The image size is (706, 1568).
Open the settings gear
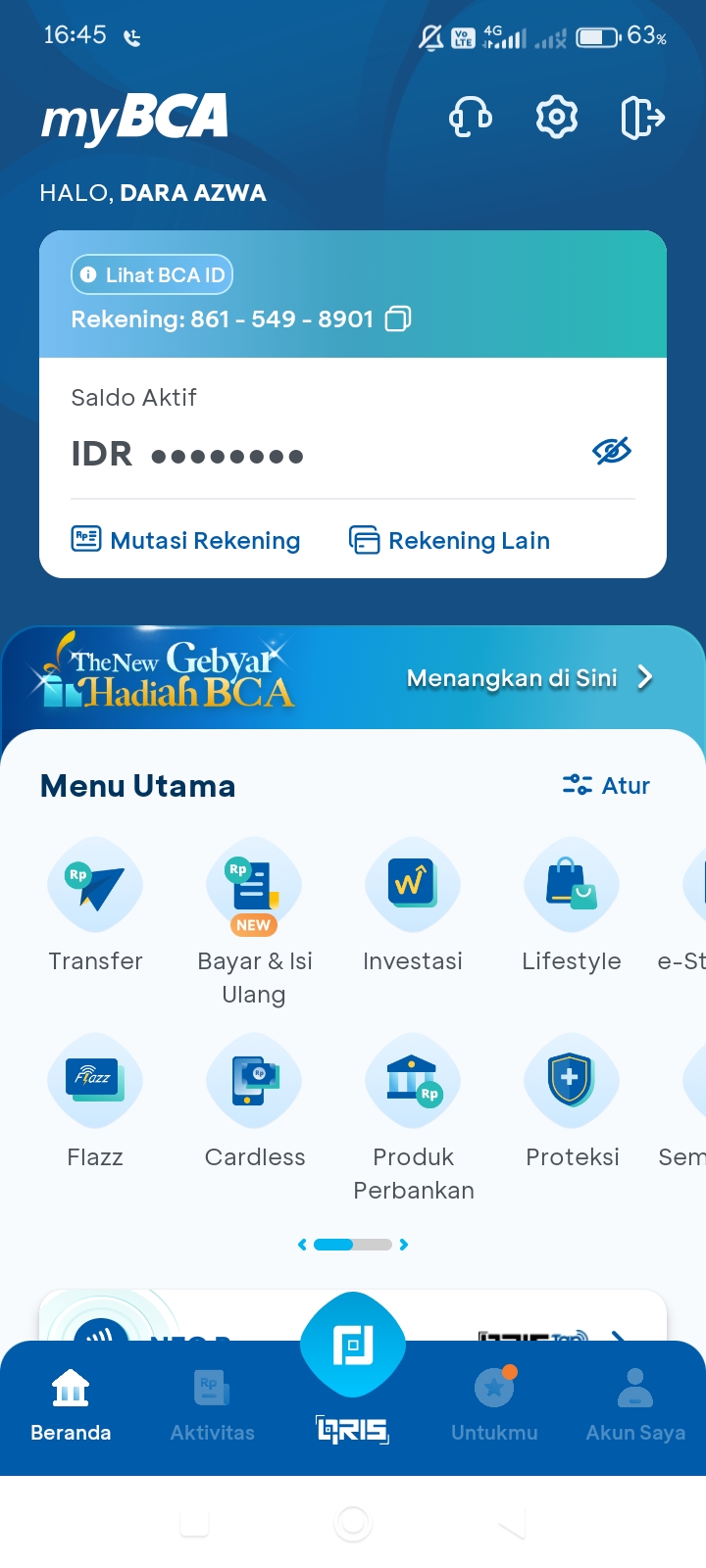(x=557, y=118)
